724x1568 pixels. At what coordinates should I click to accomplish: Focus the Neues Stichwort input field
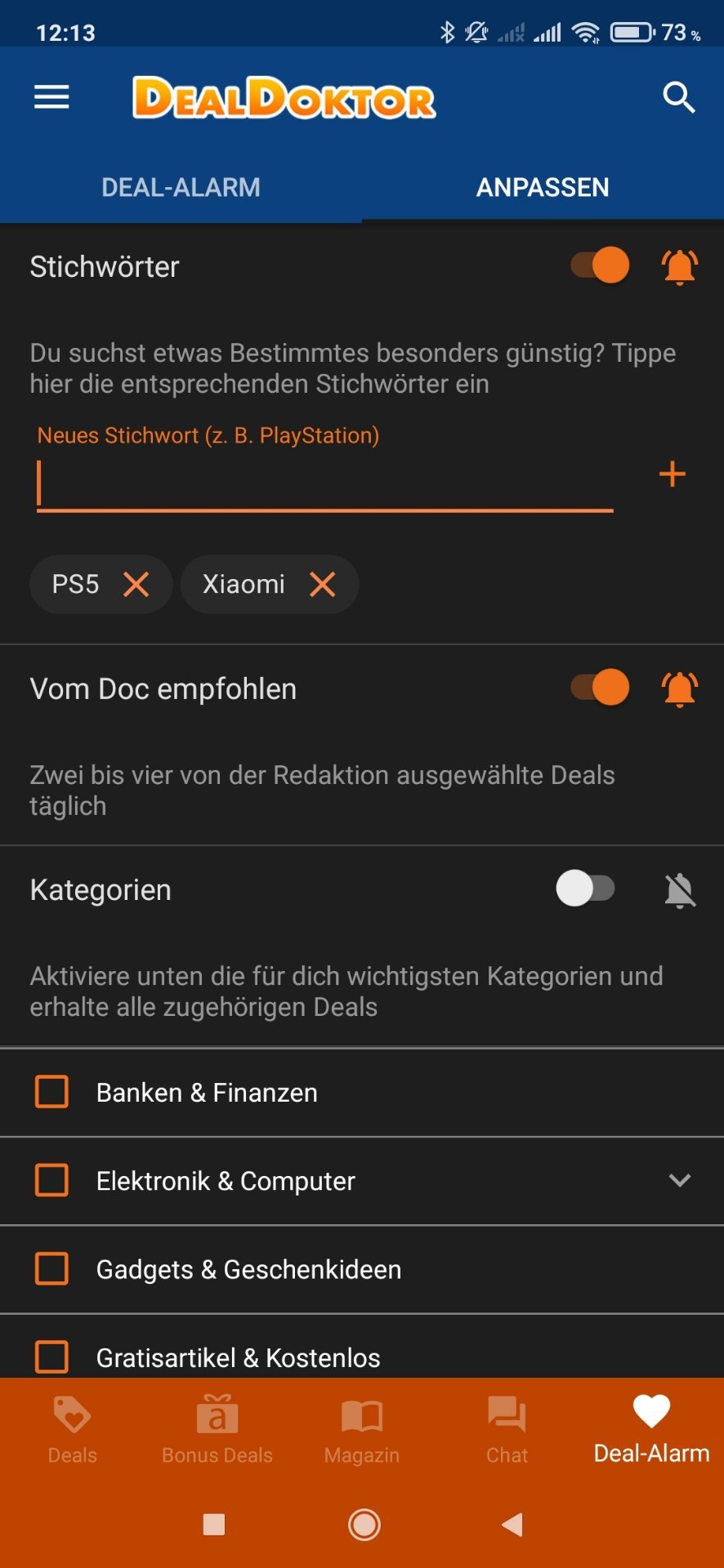[324, 483]
